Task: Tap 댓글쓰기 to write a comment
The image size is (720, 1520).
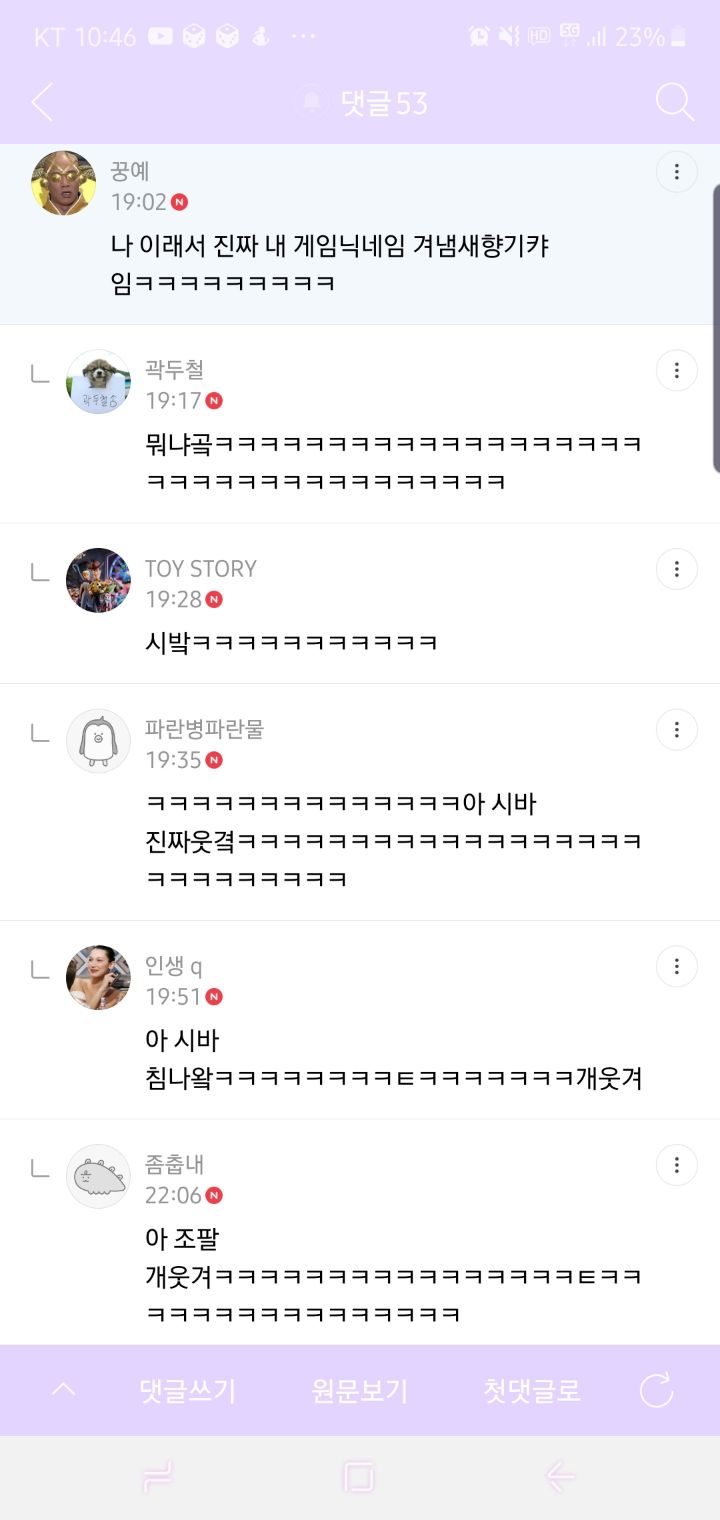Action: click(x=187, y=1391)
